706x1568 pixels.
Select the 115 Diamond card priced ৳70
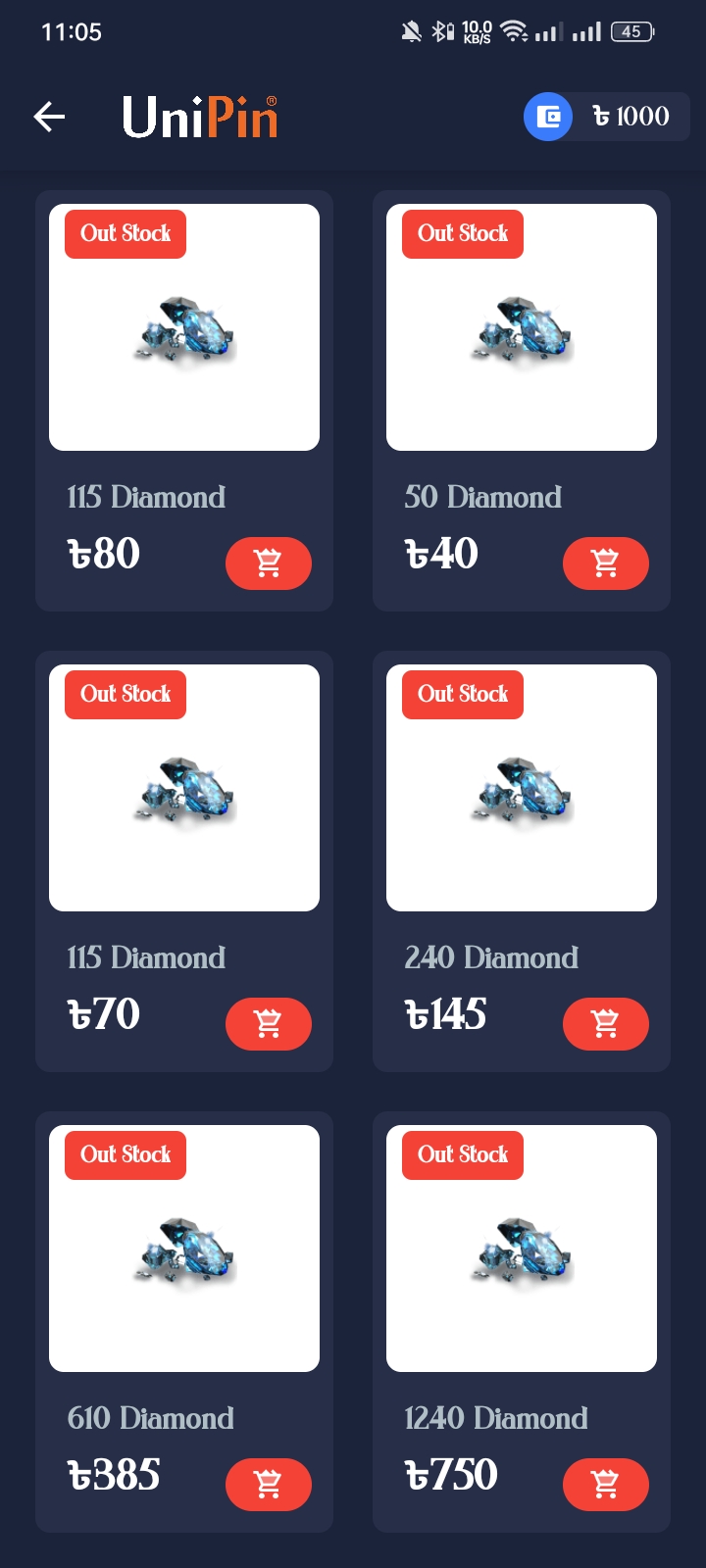[x=184, y=861]
